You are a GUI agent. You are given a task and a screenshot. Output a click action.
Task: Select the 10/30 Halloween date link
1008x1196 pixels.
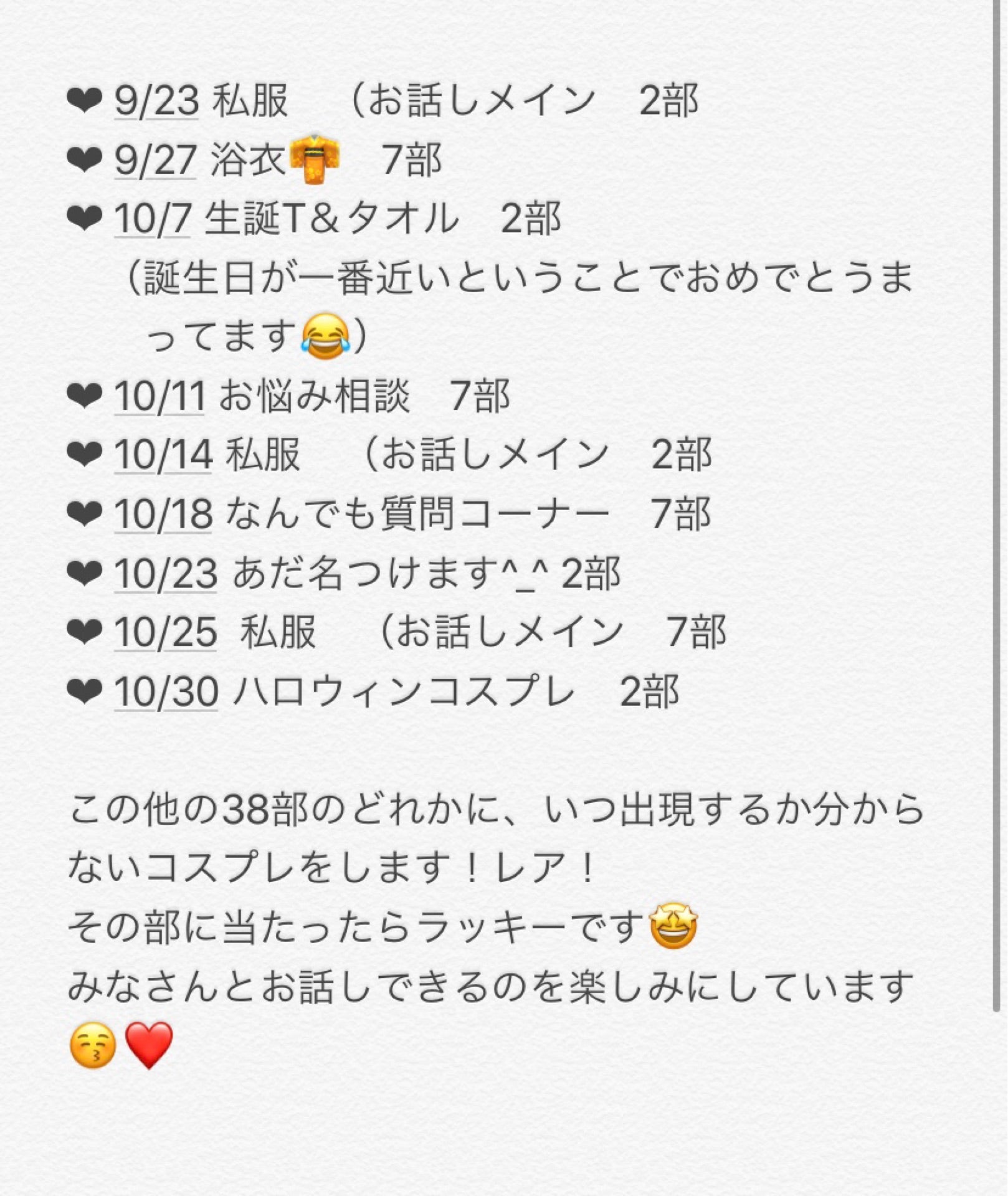(166, 692)
